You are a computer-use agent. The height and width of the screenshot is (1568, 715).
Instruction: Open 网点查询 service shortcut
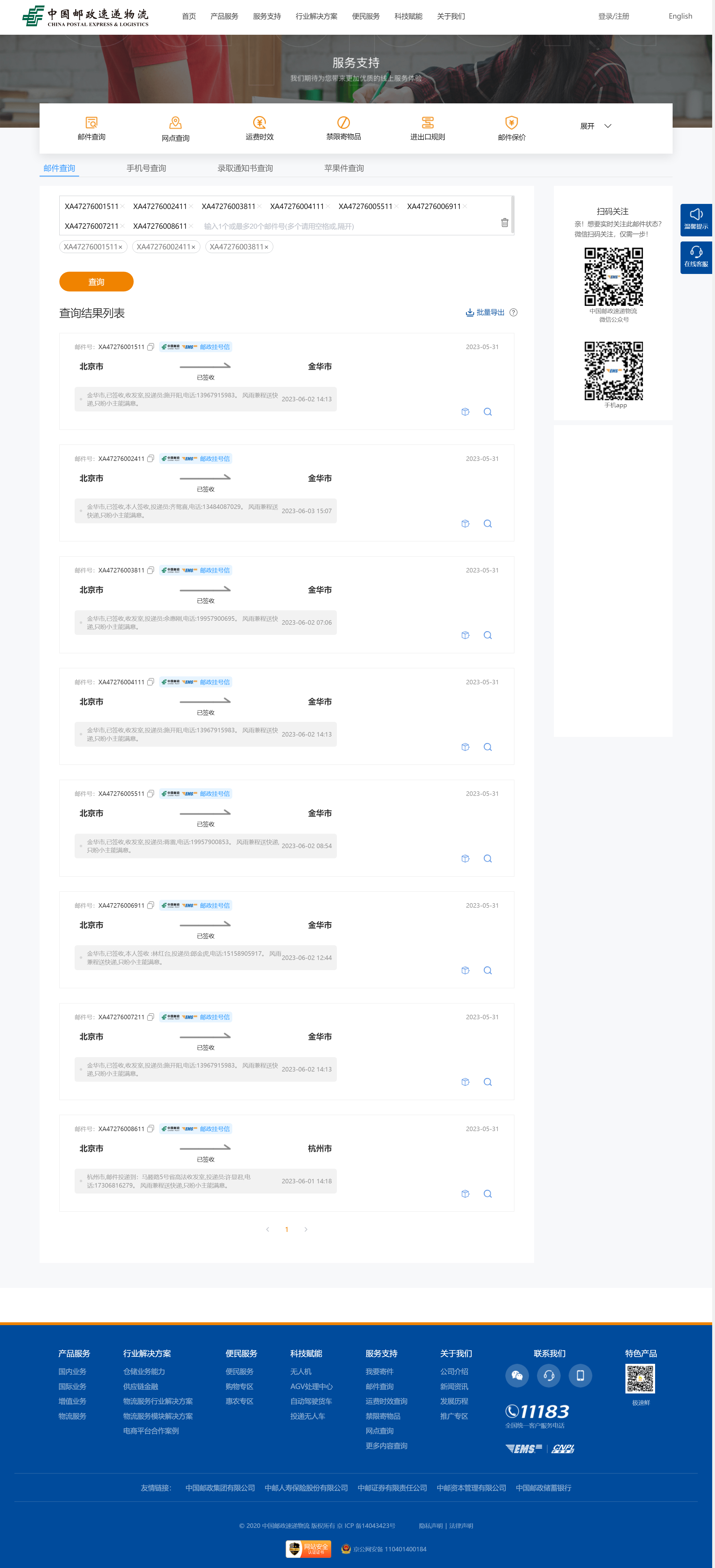[175, 129]
